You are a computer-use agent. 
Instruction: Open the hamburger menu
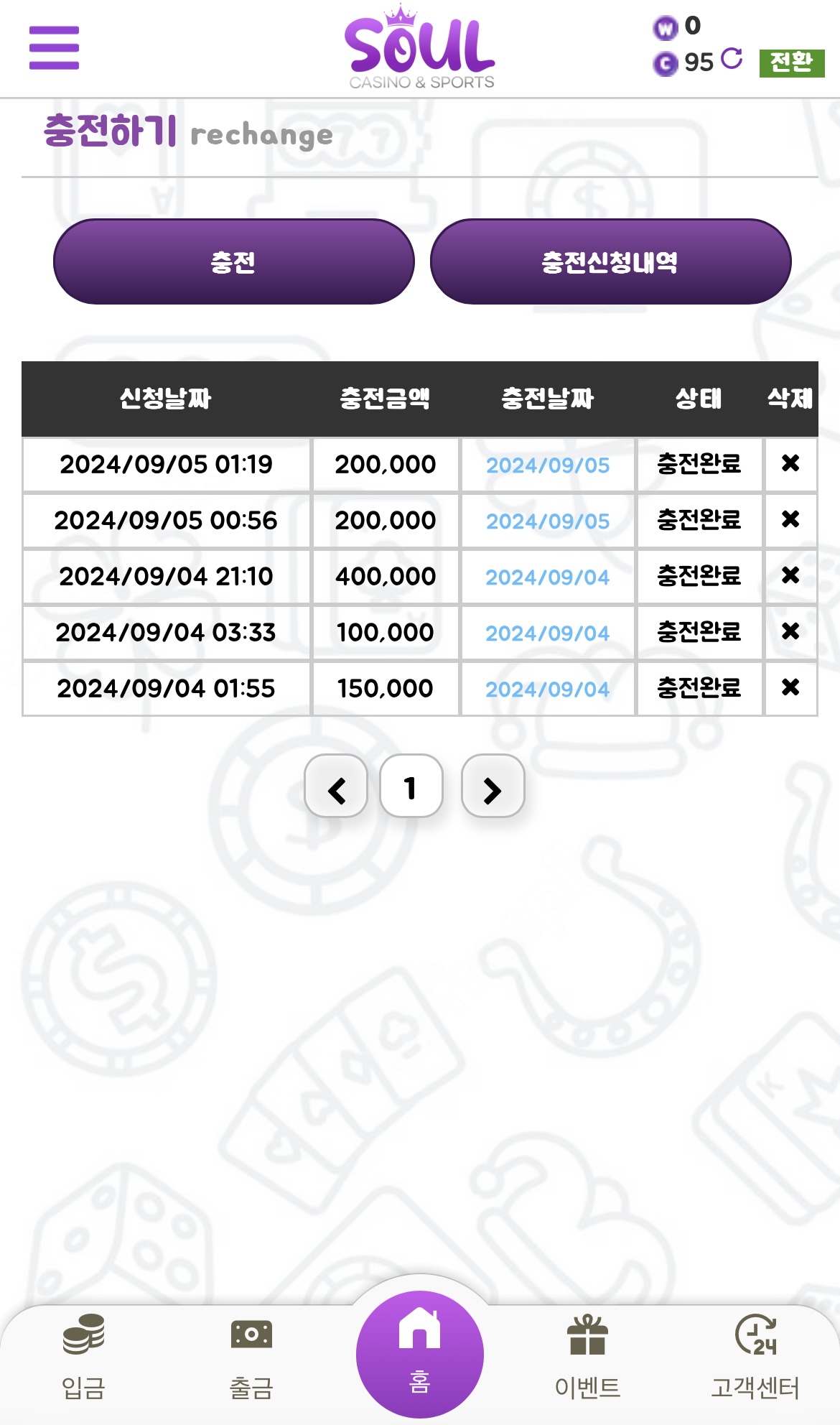pyautogui.click(x=54, y=48)
